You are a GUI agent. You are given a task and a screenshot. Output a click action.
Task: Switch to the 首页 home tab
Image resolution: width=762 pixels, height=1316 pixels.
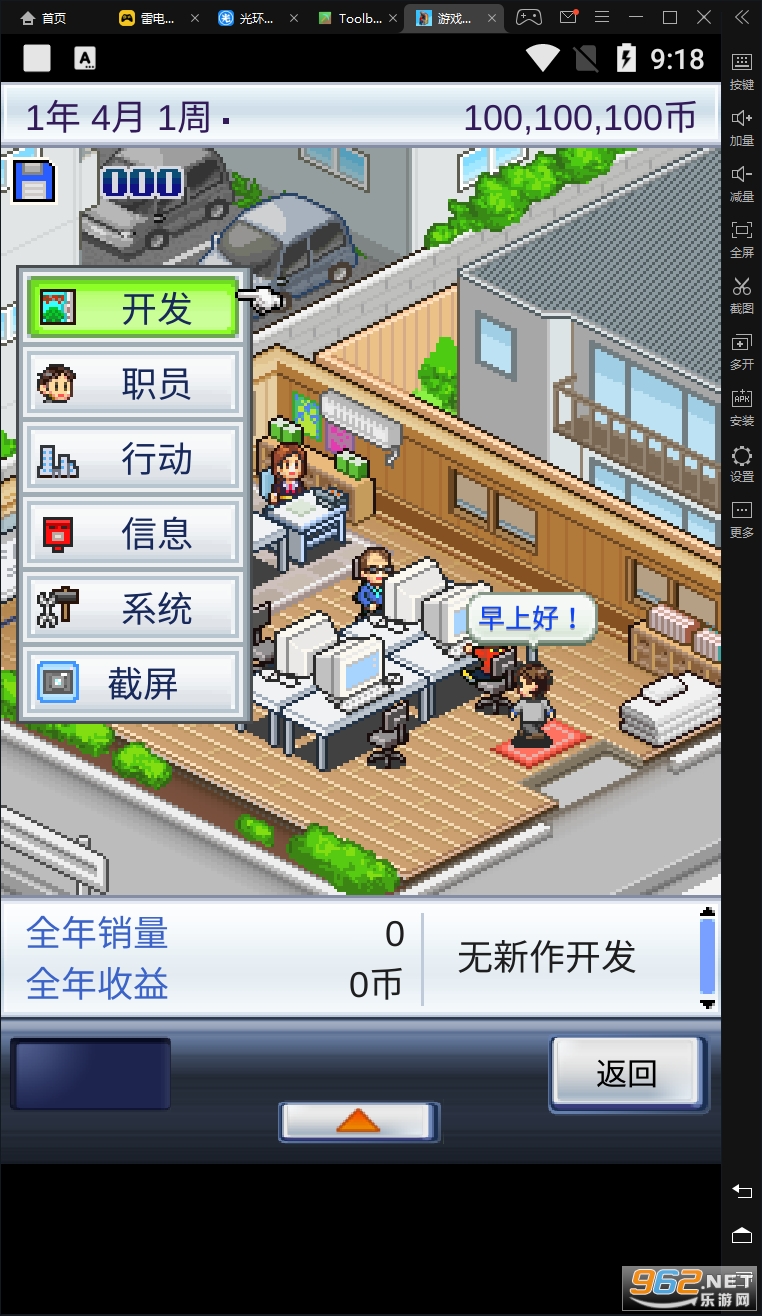tap(44, 18)
